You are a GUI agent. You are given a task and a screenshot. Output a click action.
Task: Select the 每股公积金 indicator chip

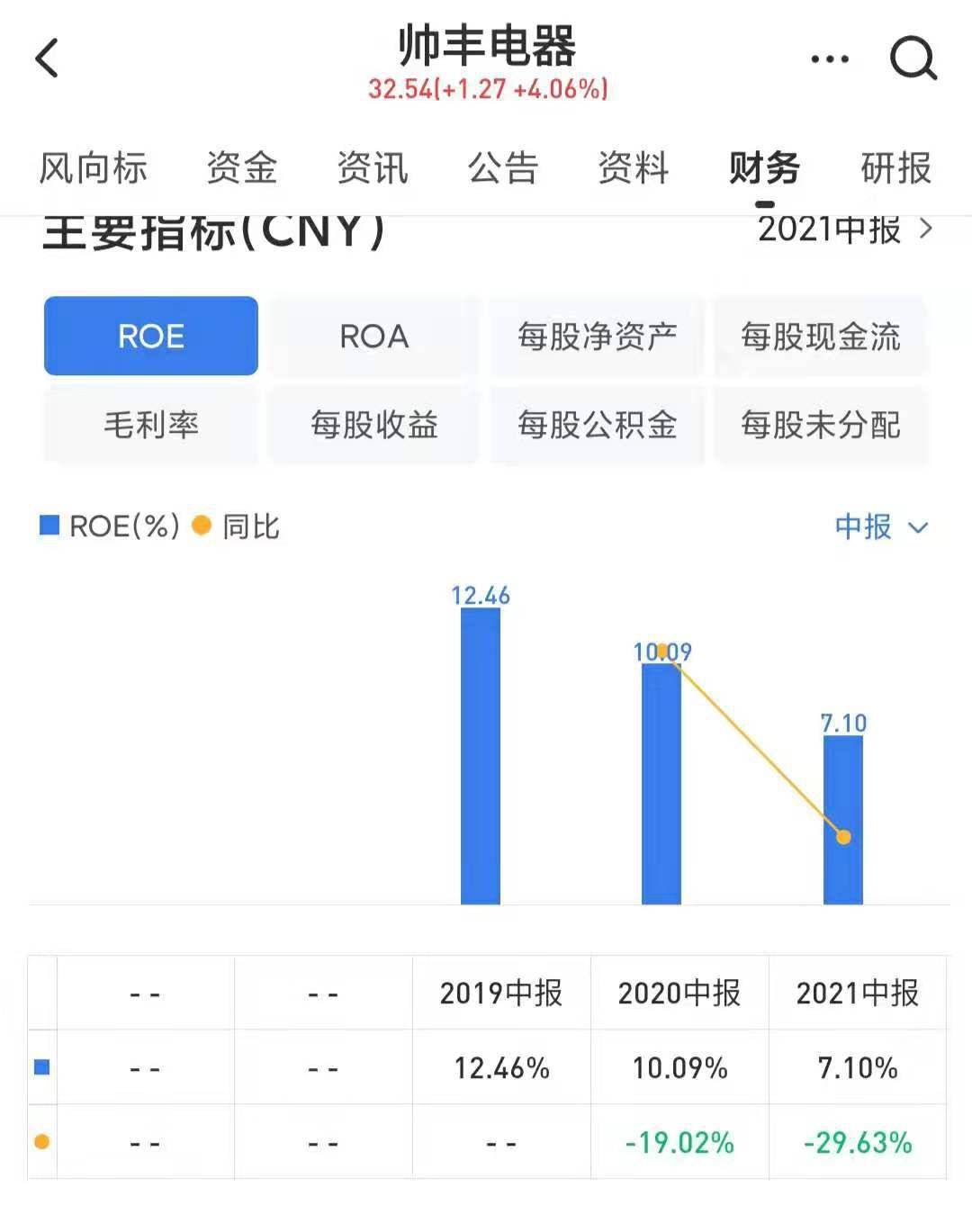click(x=597, y=424)
